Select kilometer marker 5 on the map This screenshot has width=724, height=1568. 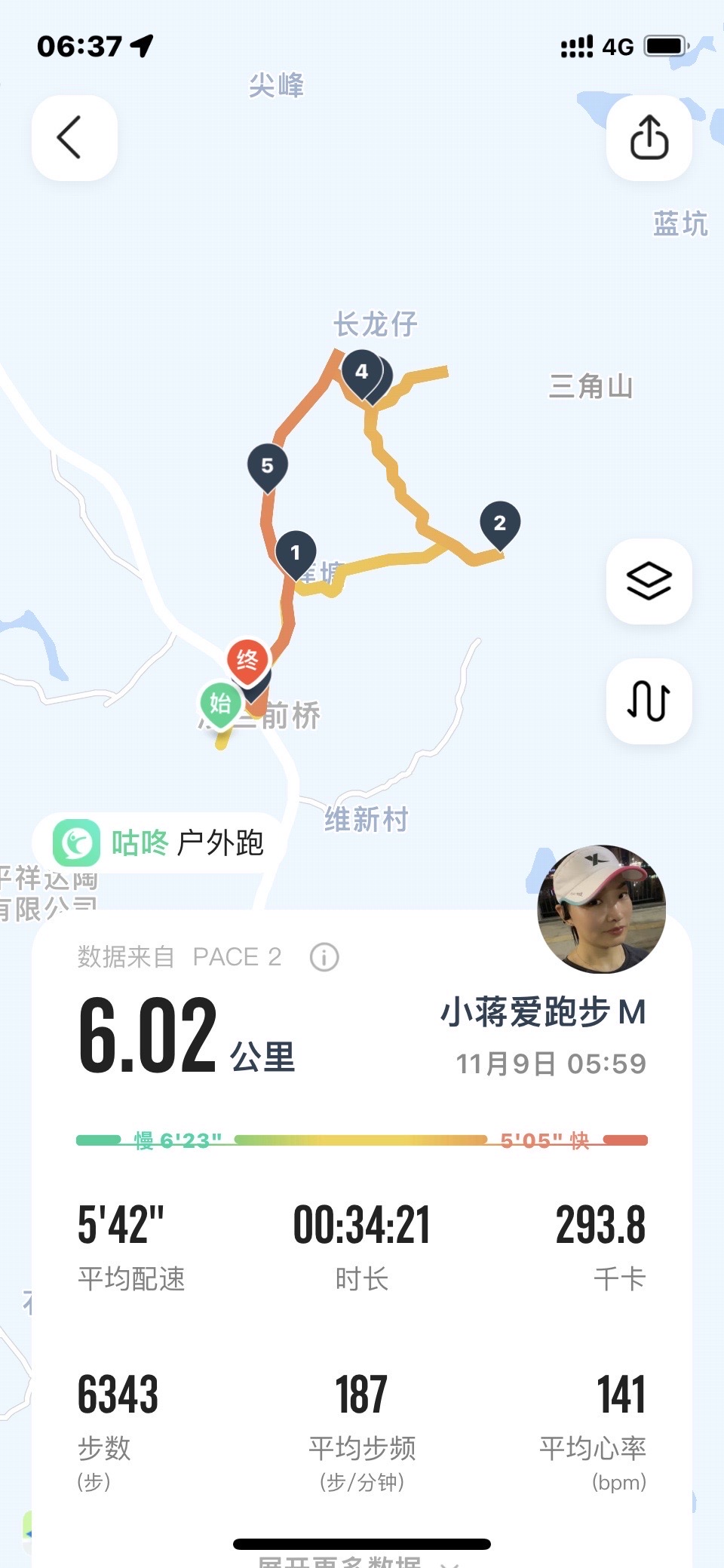point(268,465)
